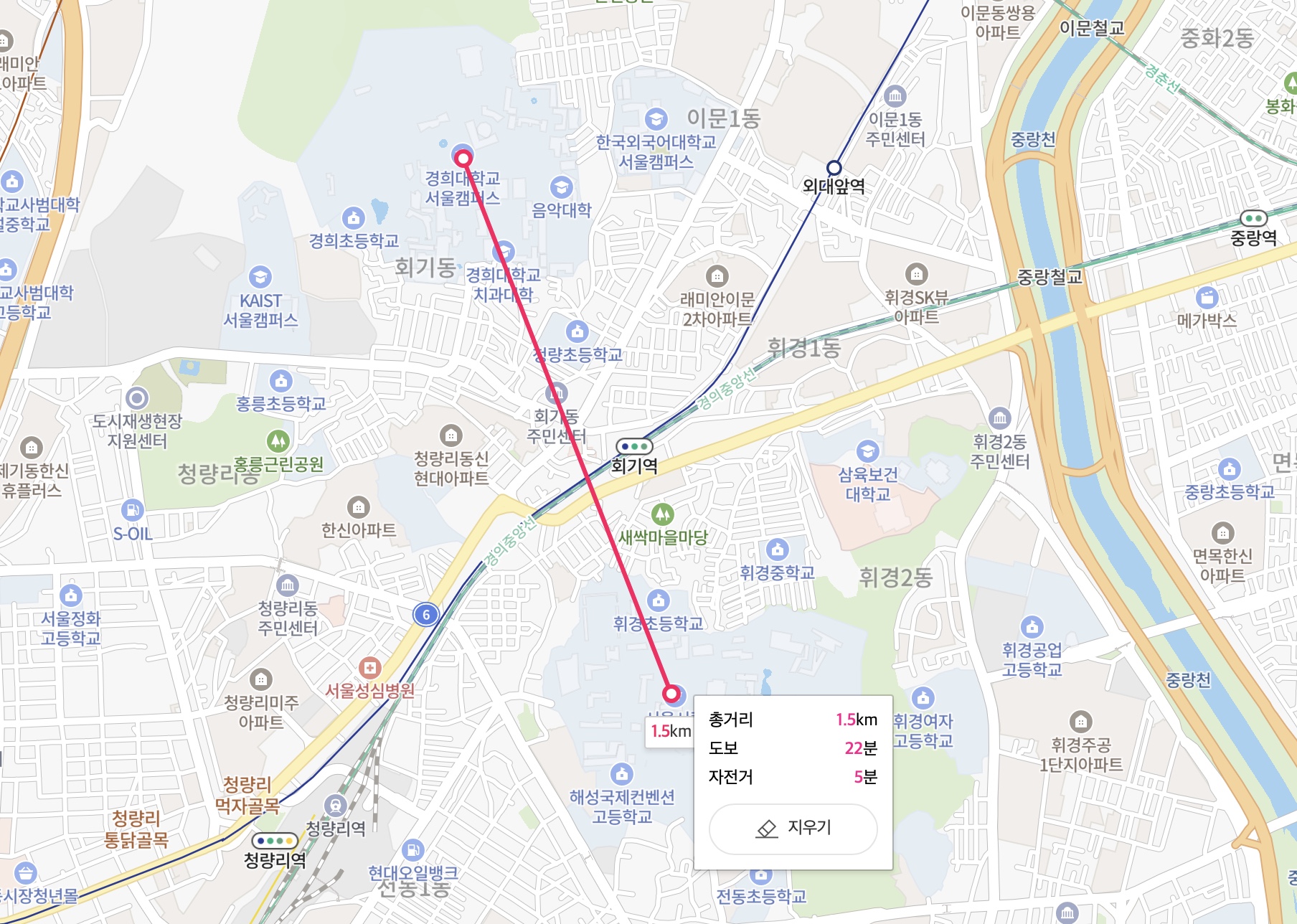Open the 외대앞역 station marker
This screenshot has width=1297, height=924.
[834, 168]
